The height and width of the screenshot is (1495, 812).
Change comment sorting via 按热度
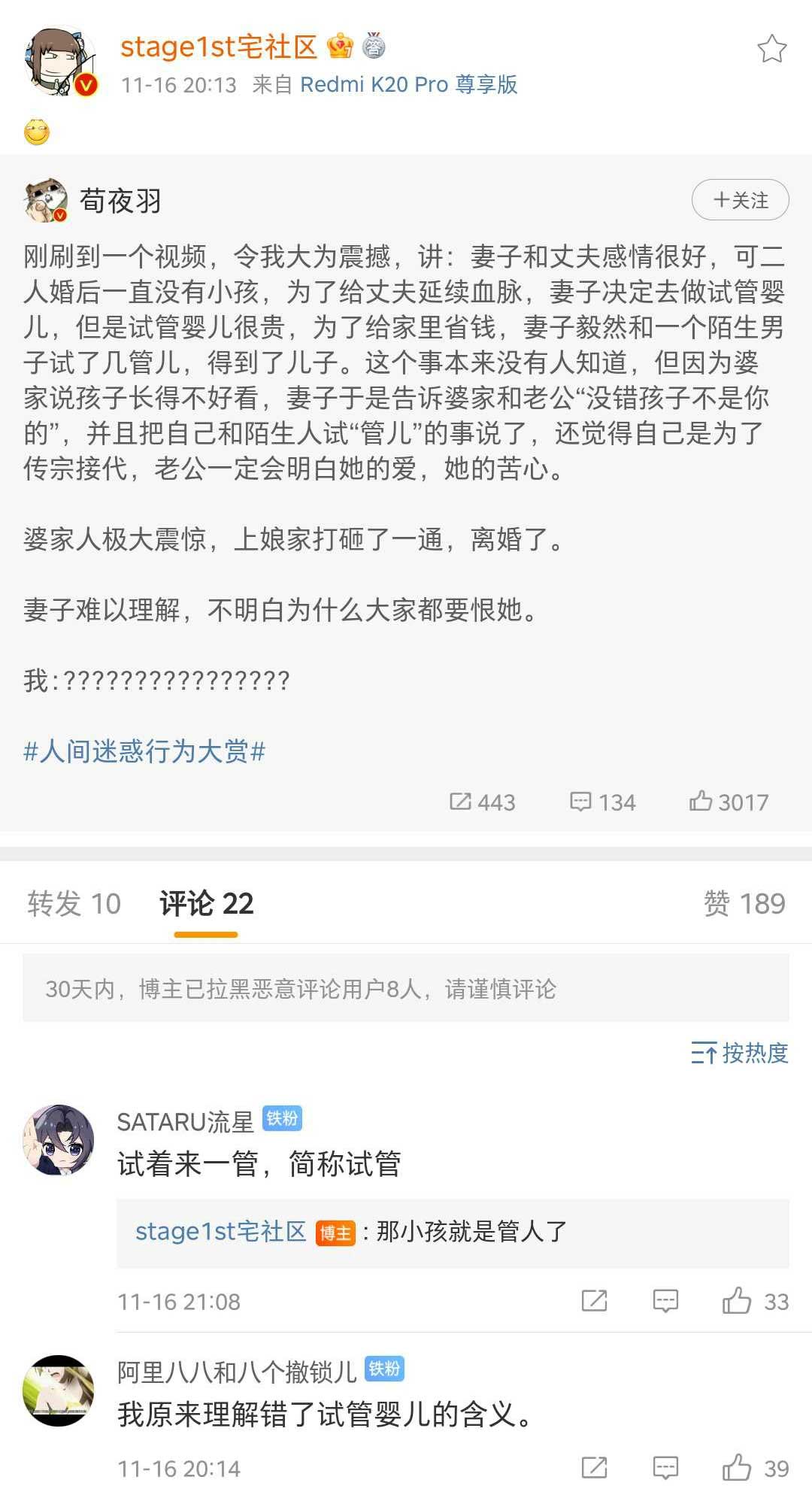click(x=740, y=1053)
